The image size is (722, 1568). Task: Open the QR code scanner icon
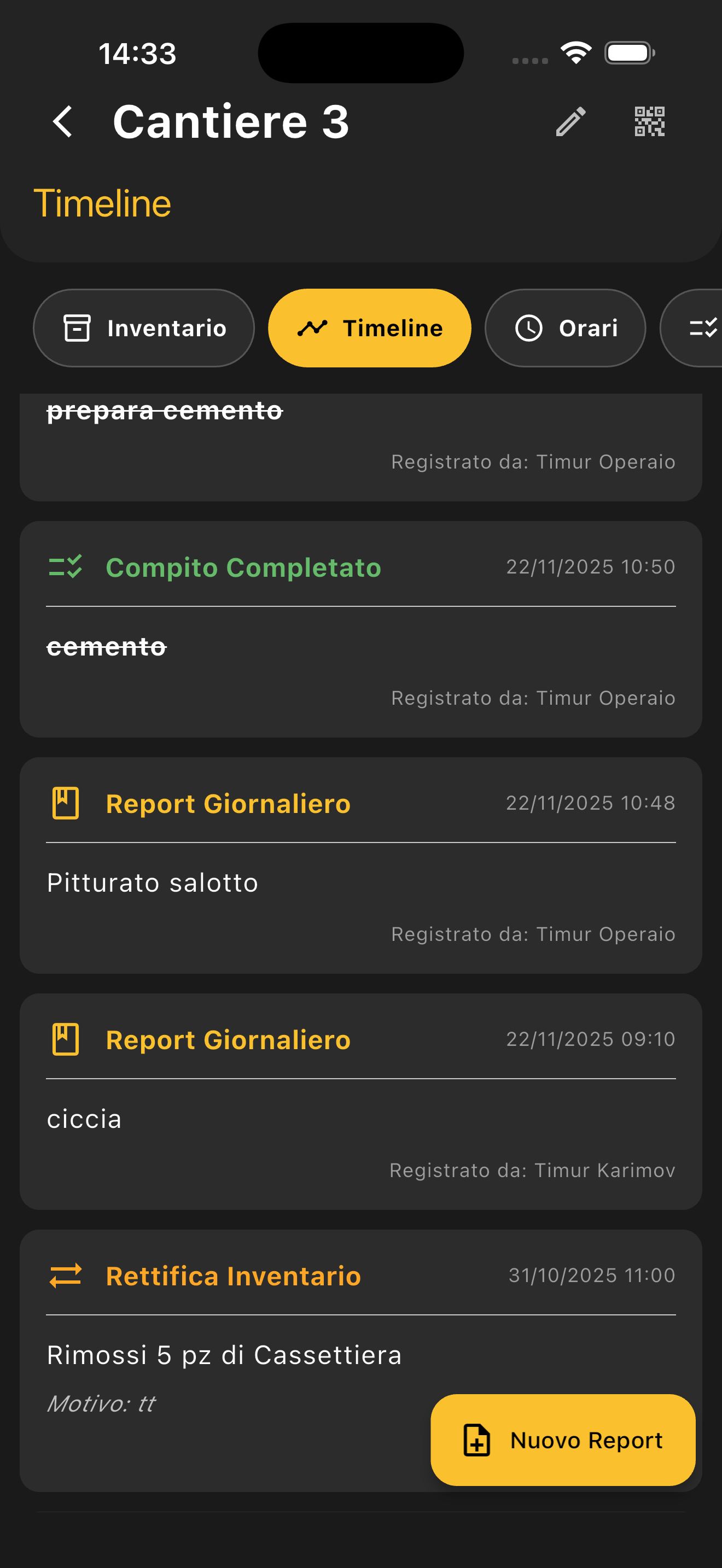pos(649,122)
